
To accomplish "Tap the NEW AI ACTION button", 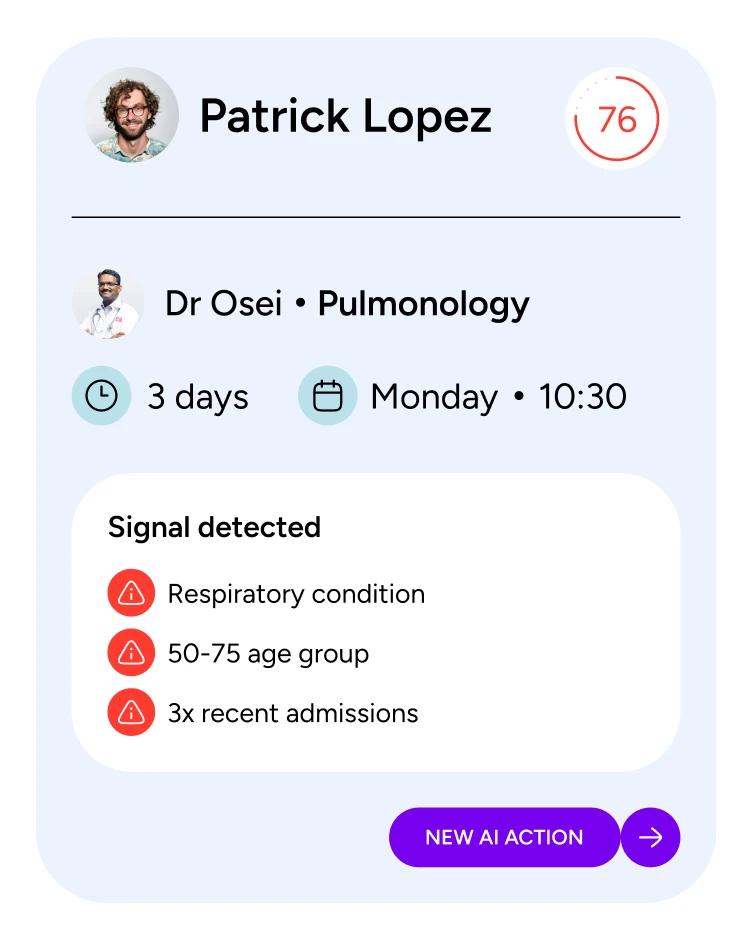I will (504, 837).
